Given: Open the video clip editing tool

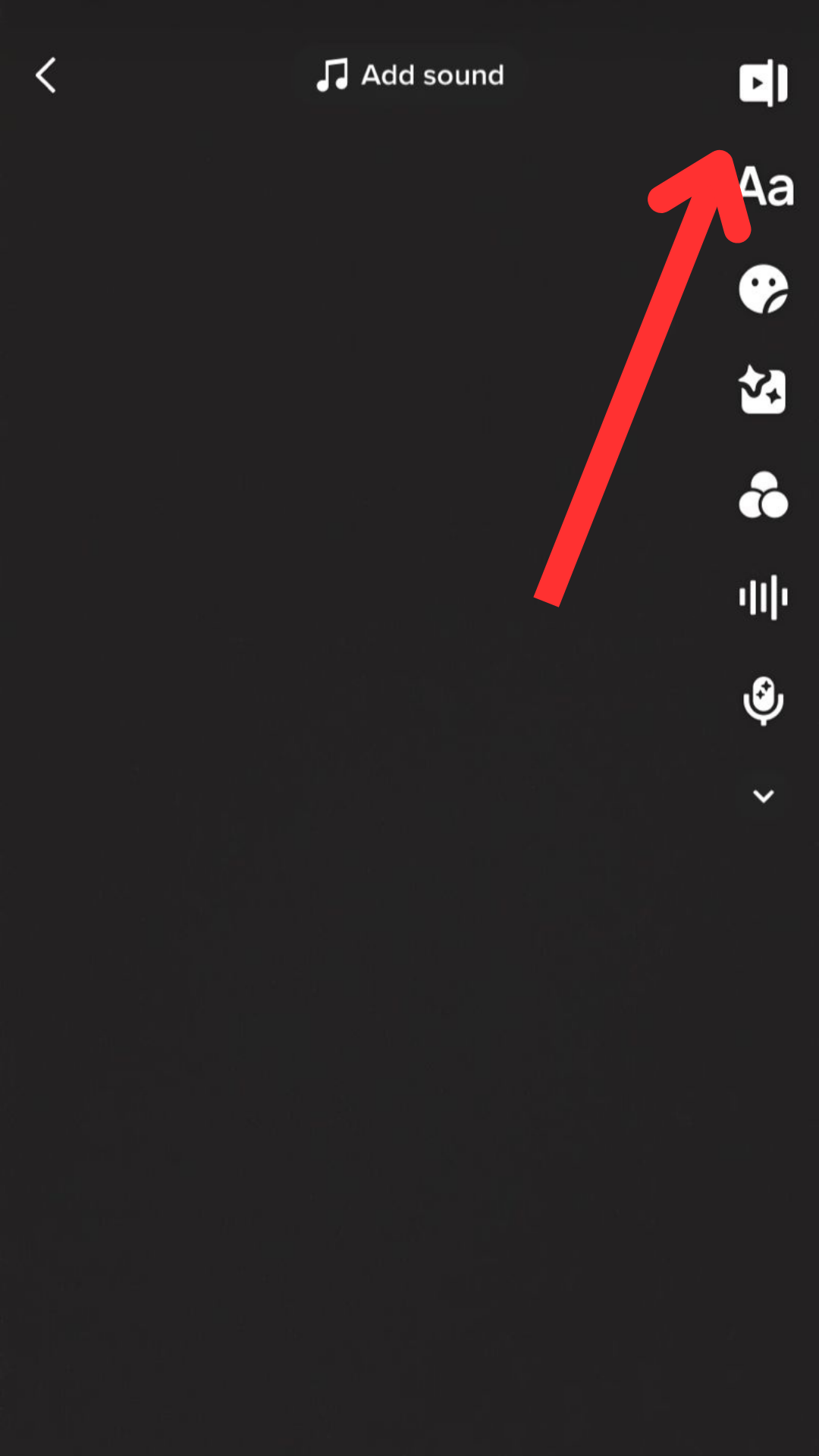Looking at the screenshot, I should [x=763, y=83].
